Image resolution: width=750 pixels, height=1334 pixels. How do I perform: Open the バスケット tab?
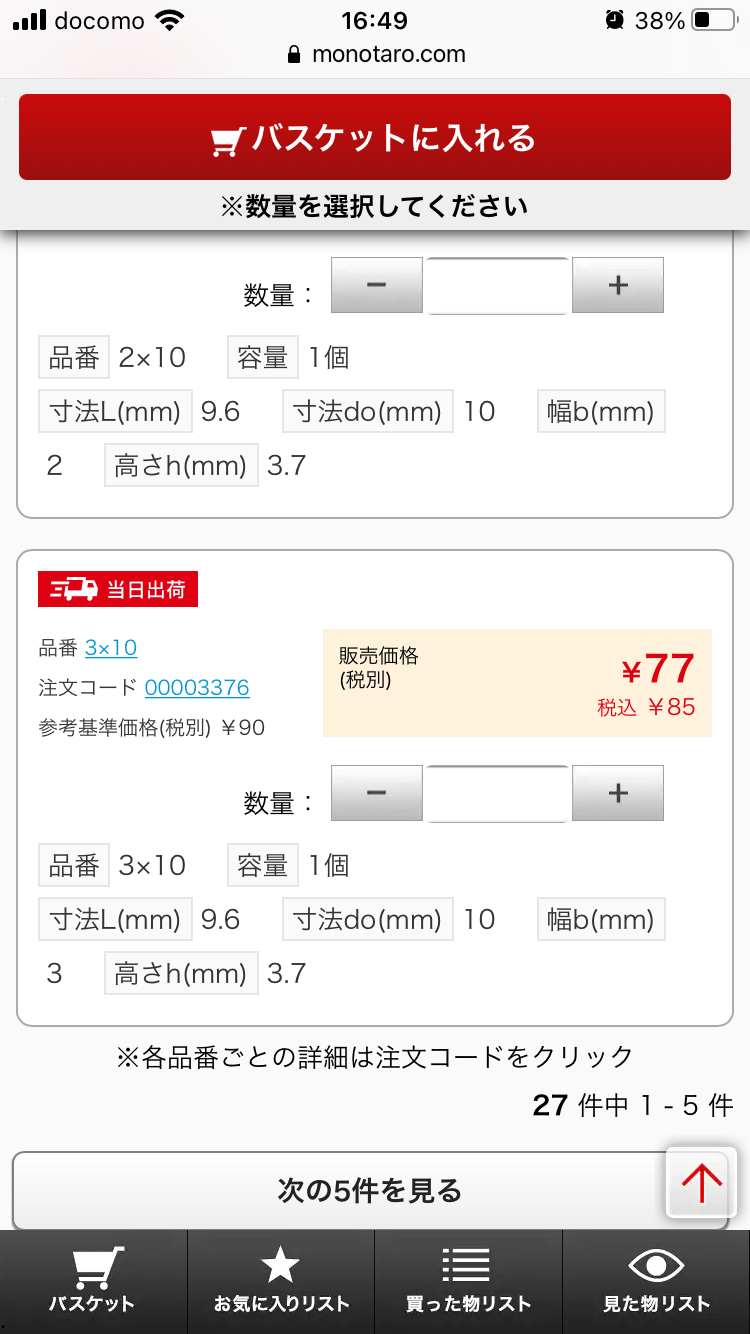tap(93, 1282)
